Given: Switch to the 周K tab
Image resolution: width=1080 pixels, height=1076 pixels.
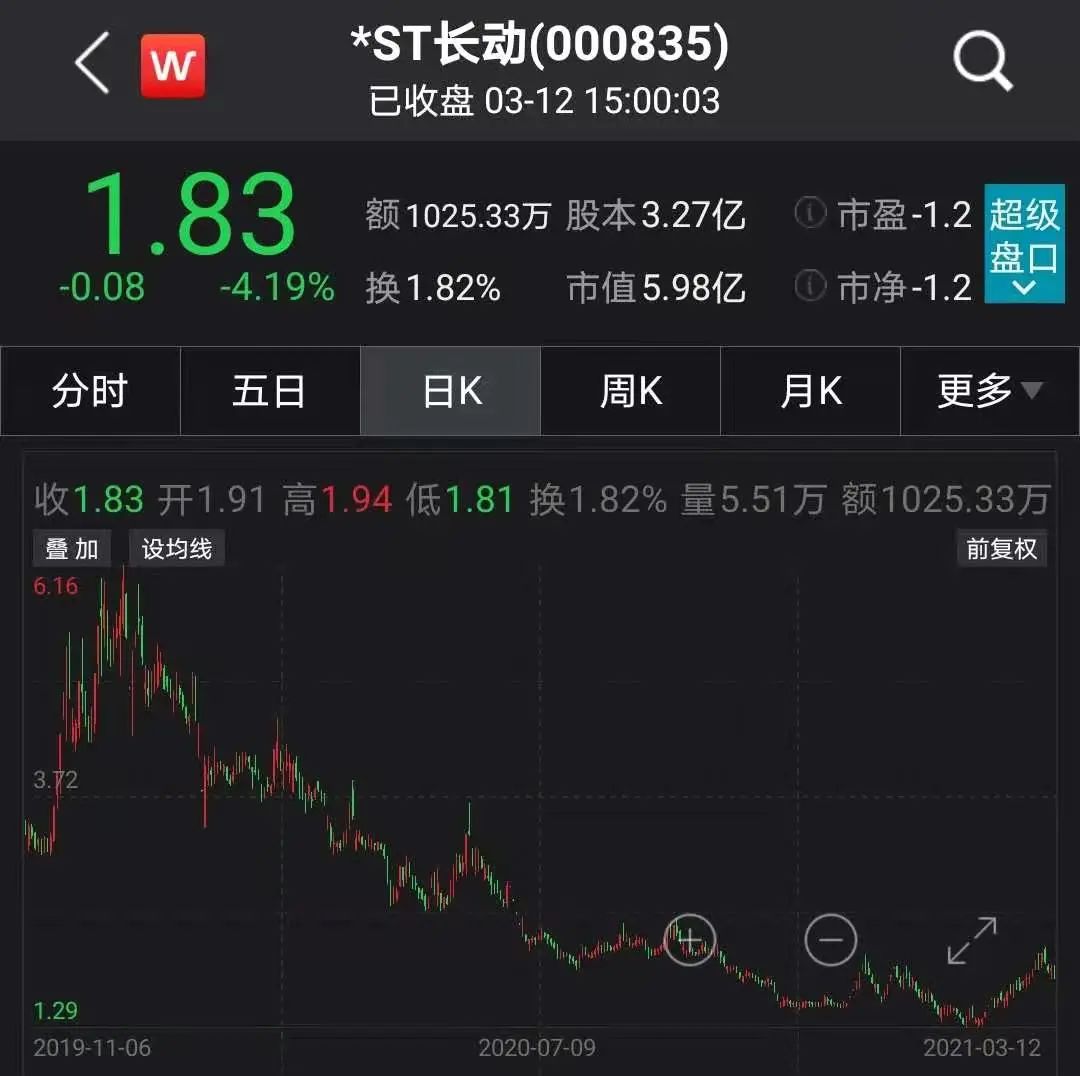Looking at the screenshot, I should tap(631, 391).
